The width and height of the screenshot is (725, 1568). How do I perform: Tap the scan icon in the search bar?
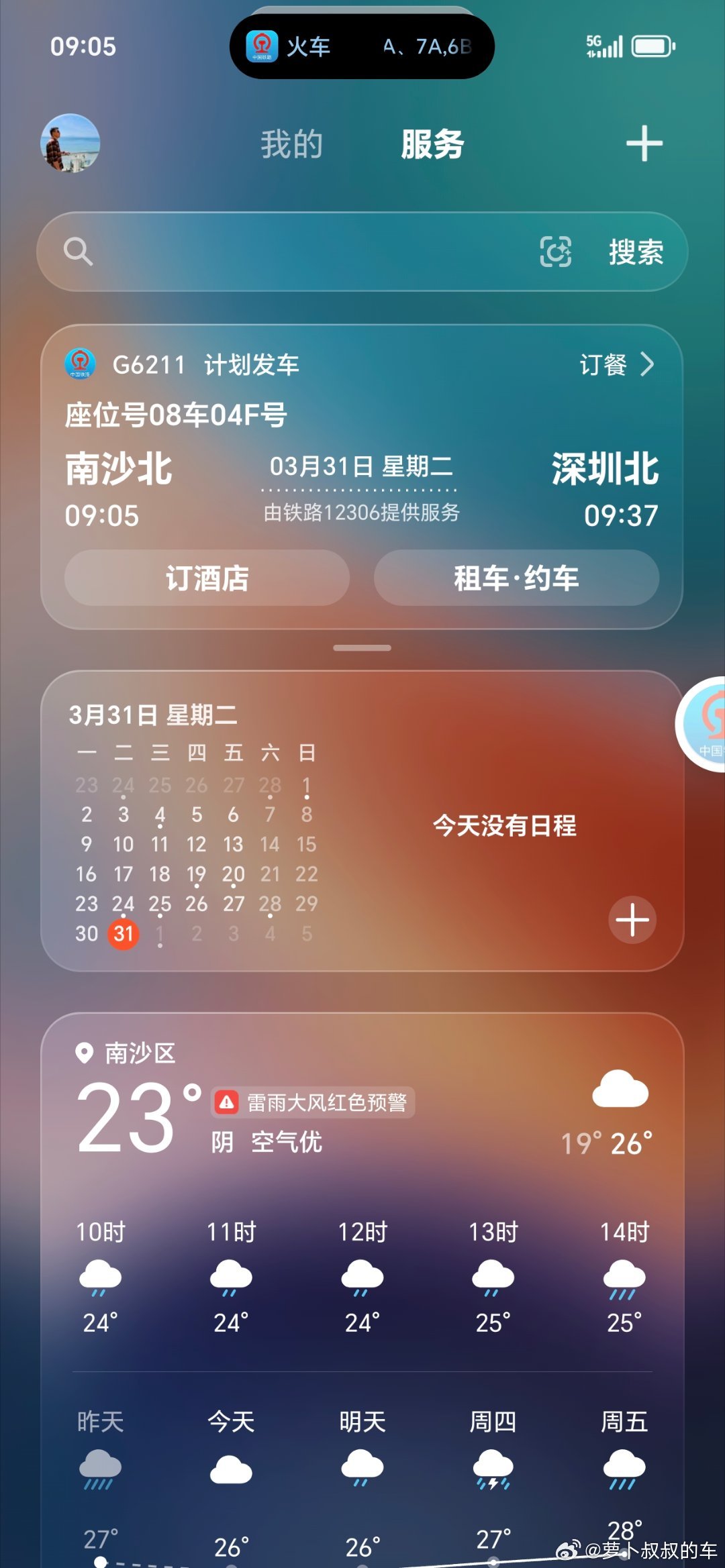557,252
